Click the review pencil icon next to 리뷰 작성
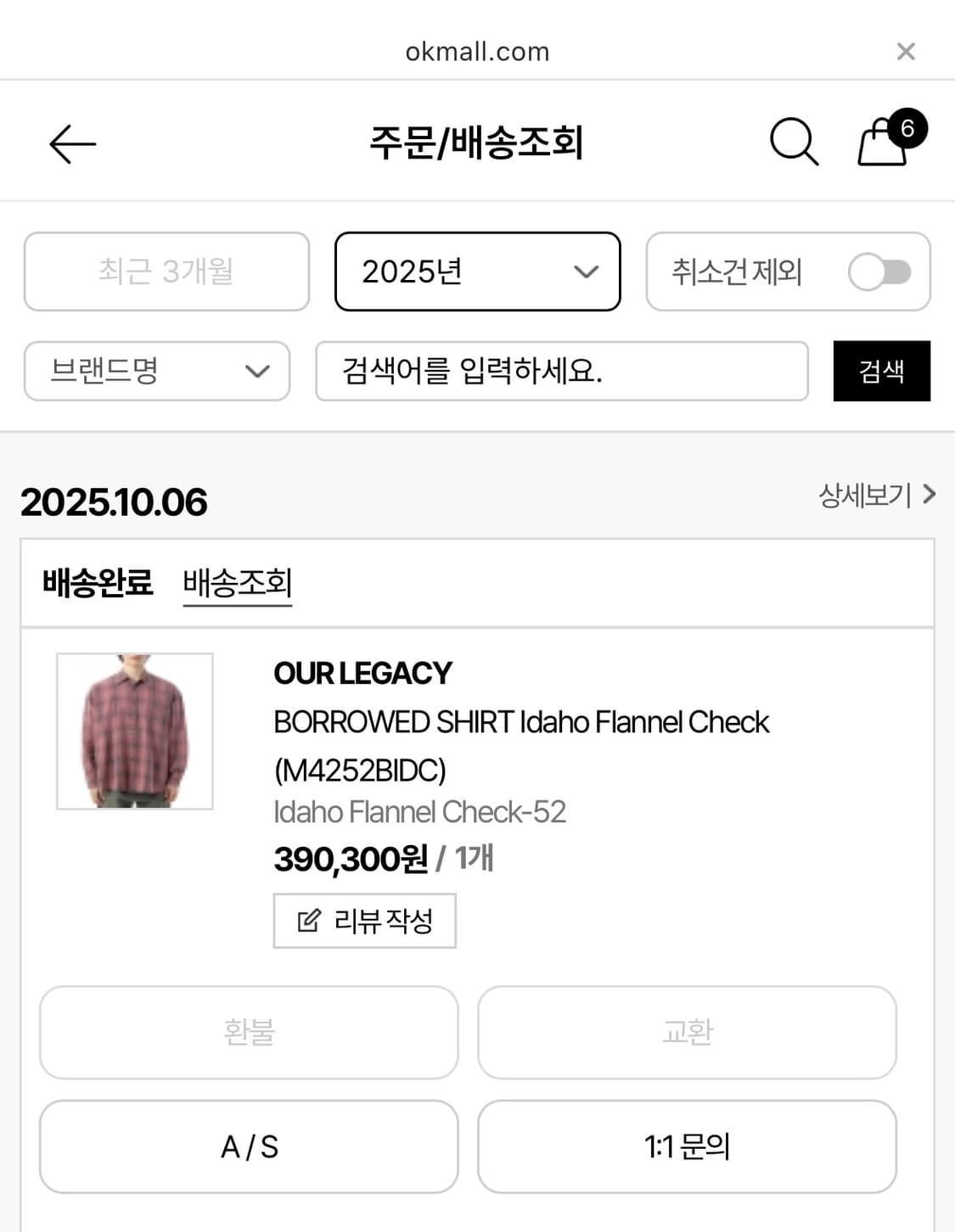The width and height of the screenshot is (955, 1232). (x=307, y=920)
